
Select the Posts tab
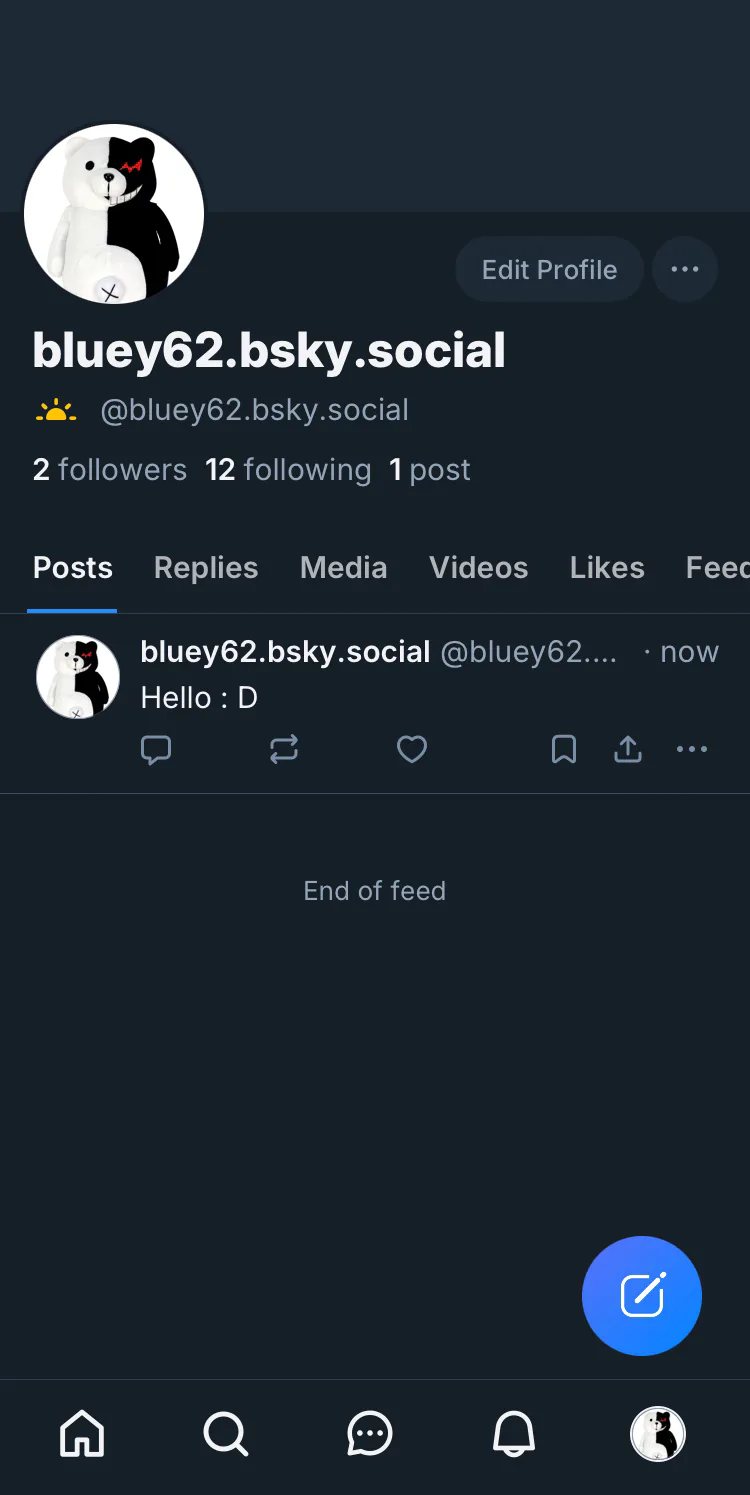(73, 568)
